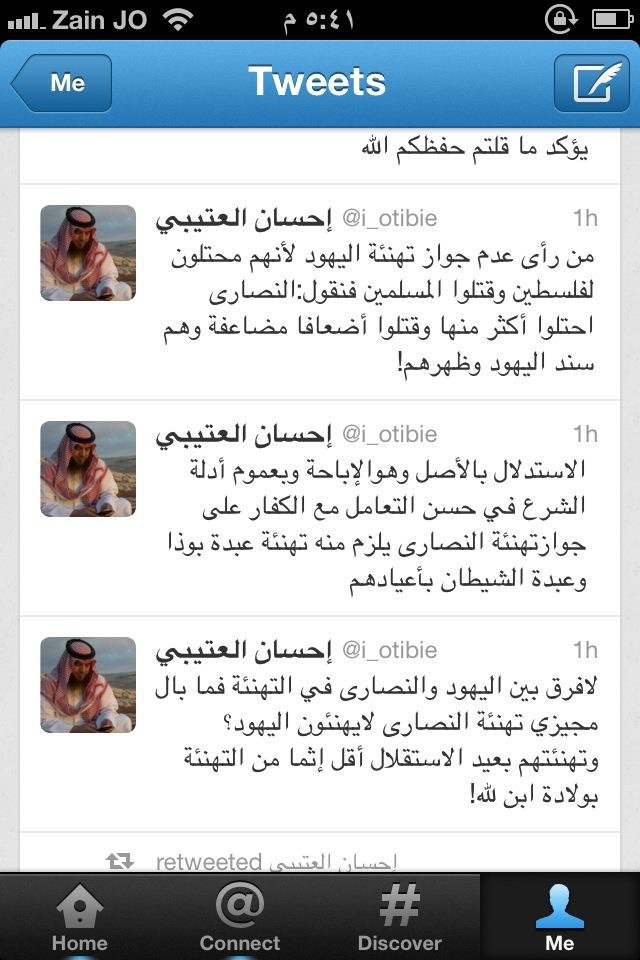Tap avatar on tweet starting لافرق بين
The width and height of the screenshot is (640, 960).
(x=88, y=685)
